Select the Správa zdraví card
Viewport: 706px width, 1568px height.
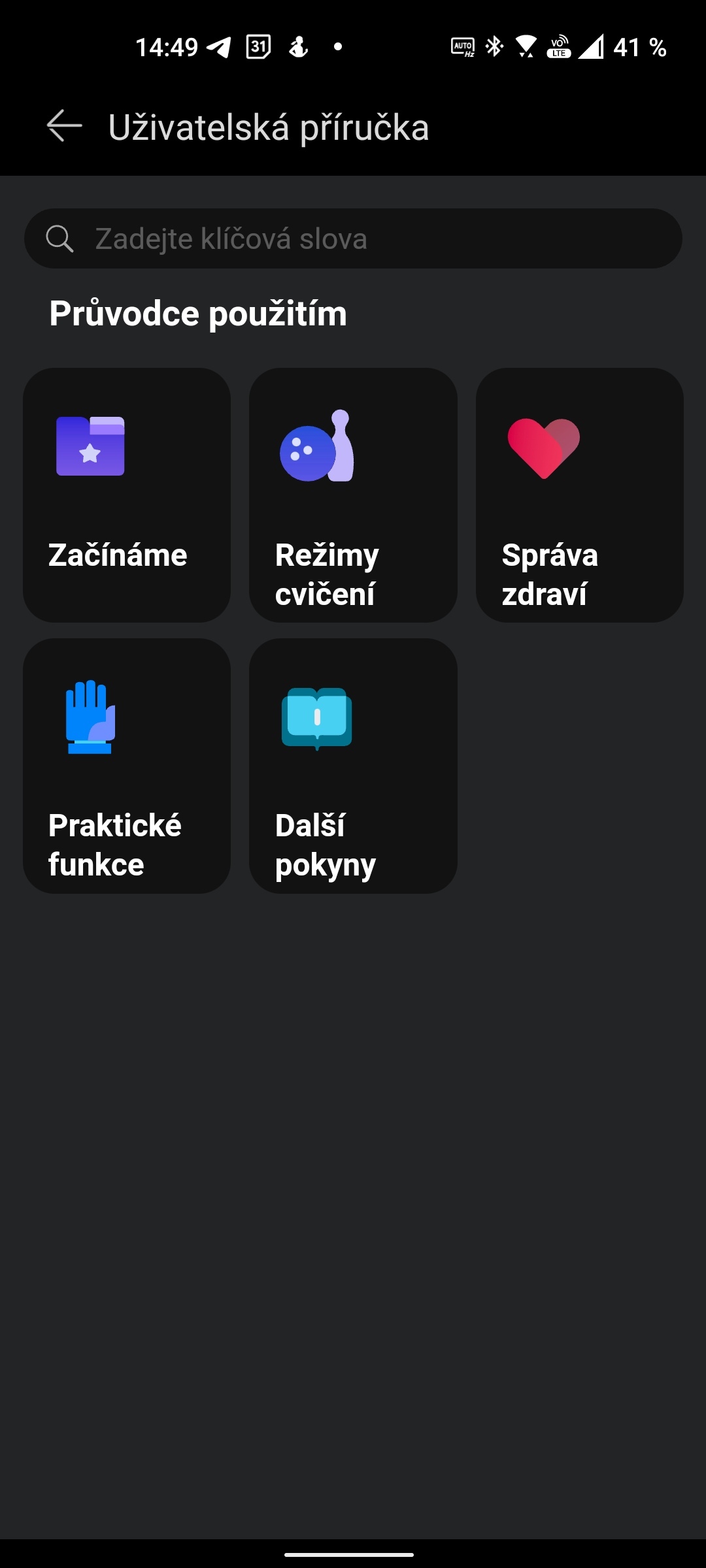pos(579,495)
